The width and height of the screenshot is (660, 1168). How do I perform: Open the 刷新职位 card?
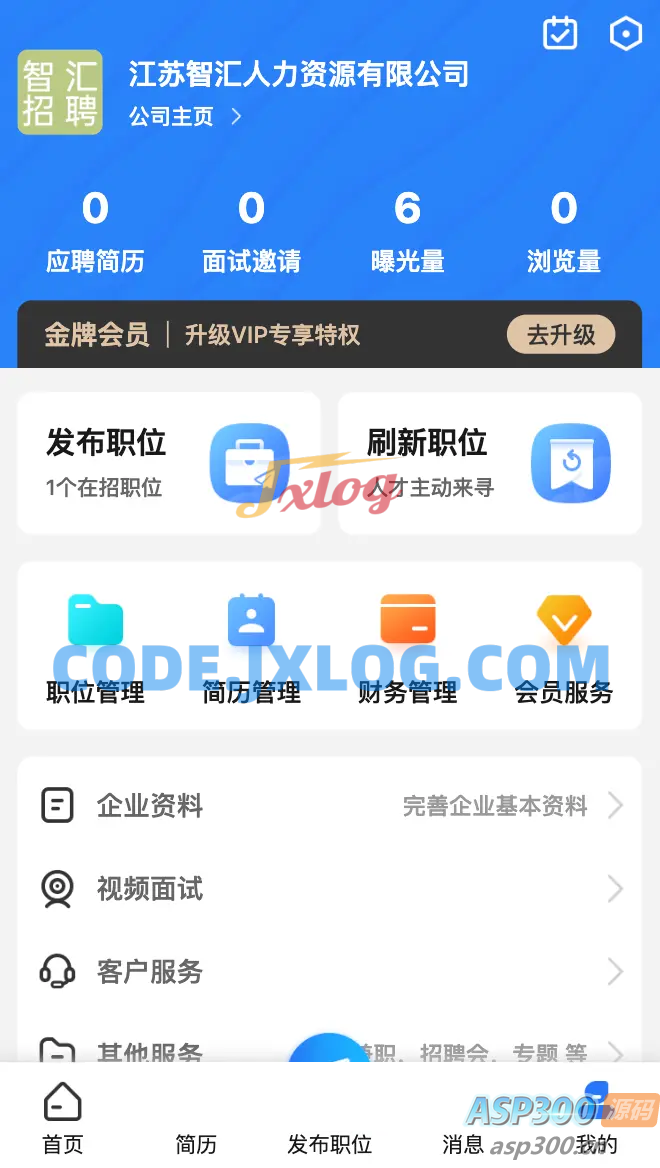click(x=489, y=463)
